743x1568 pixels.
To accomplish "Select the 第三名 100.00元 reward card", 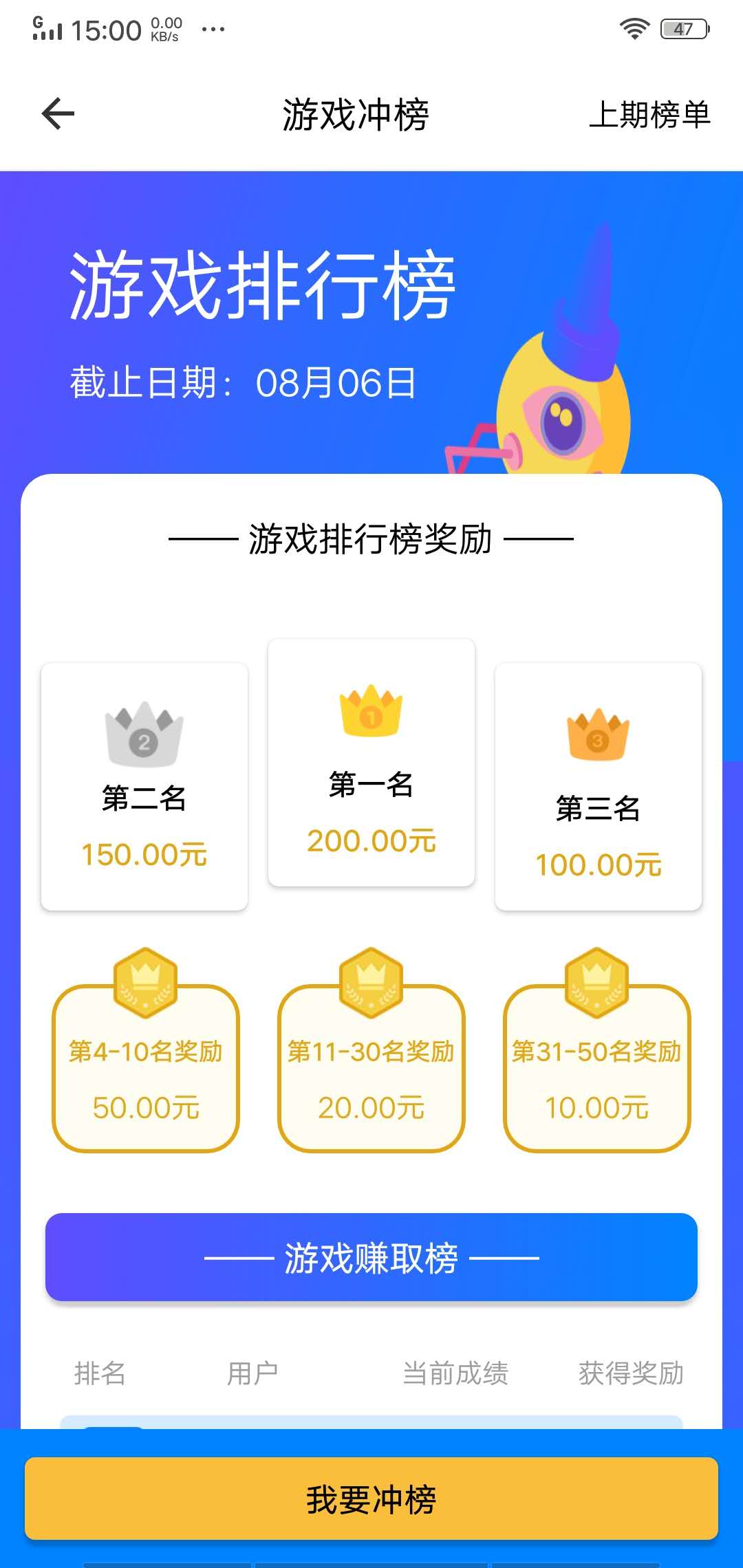I will click(599, 791).
